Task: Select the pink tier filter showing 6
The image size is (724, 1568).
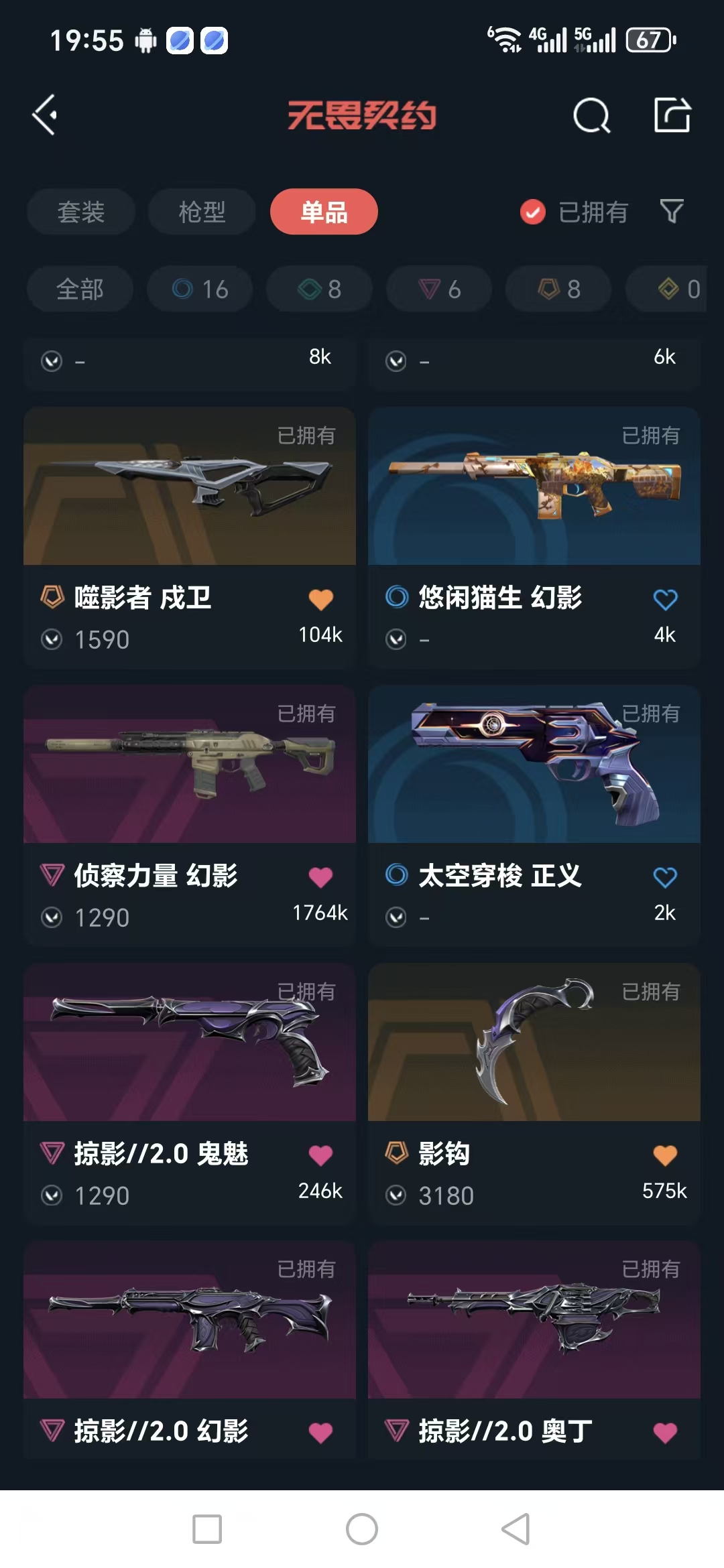Action: click(438, 289)
